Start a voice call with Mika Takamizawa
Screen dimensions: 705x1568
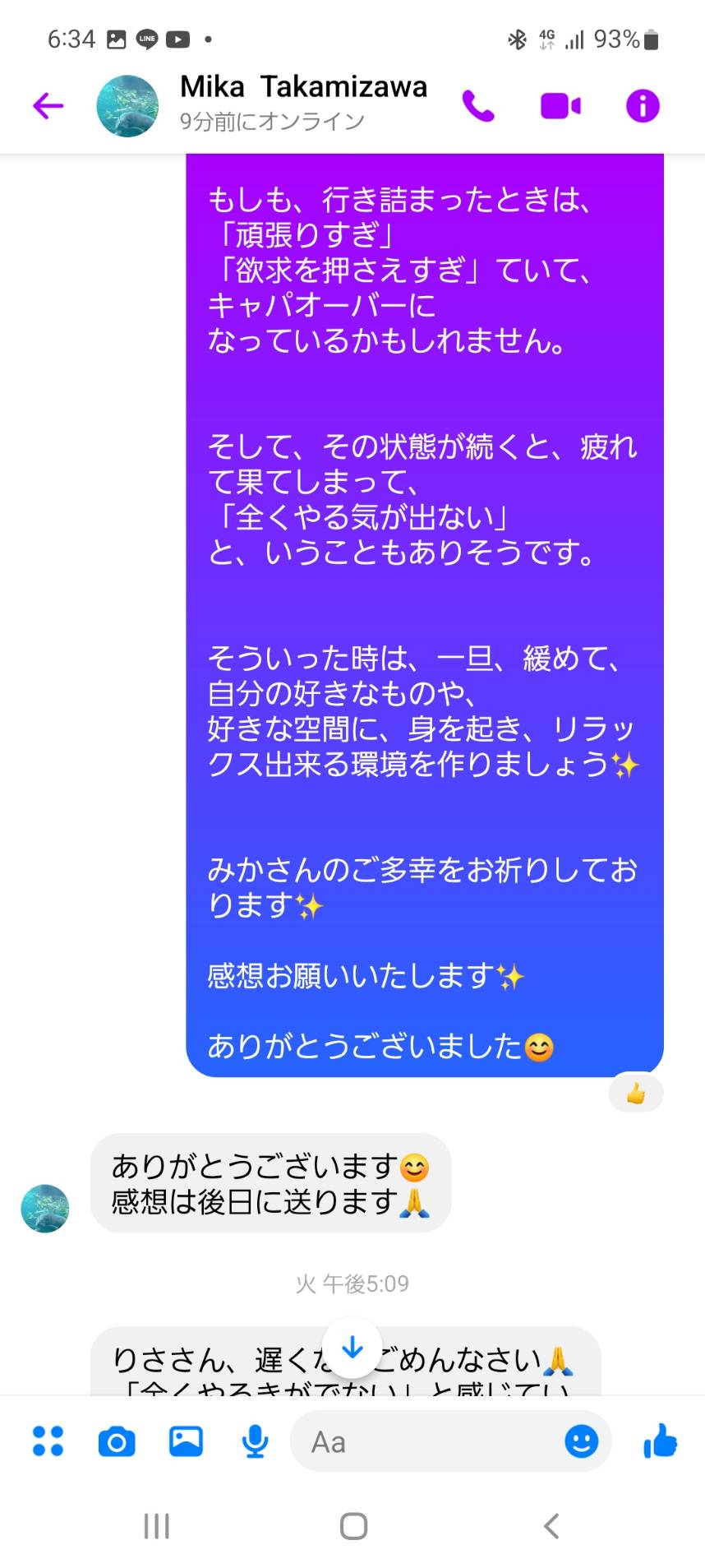tap(478, 106)
